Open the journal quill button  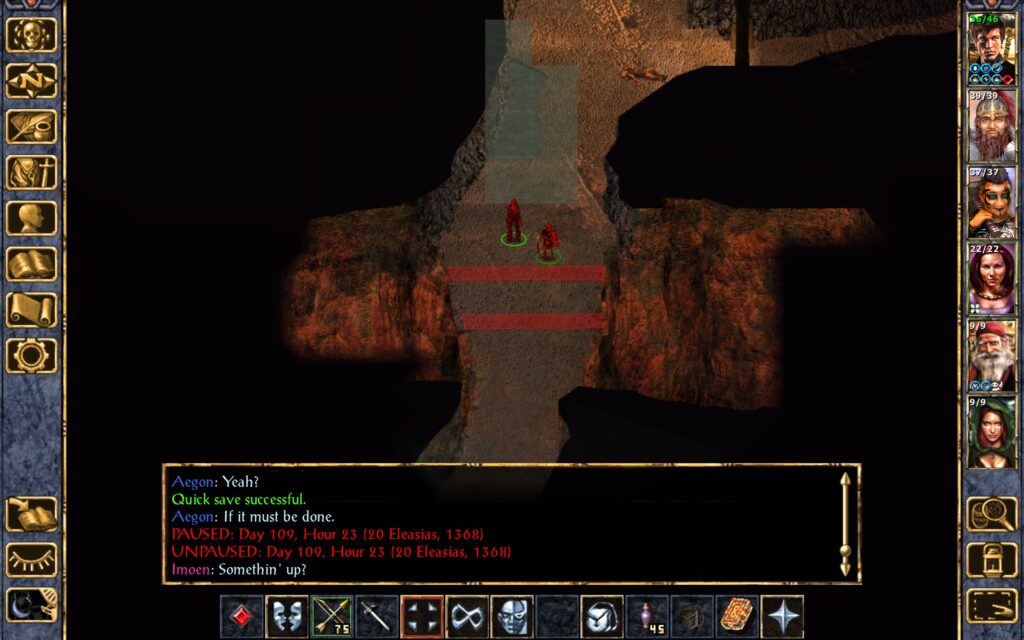[32, 127]
